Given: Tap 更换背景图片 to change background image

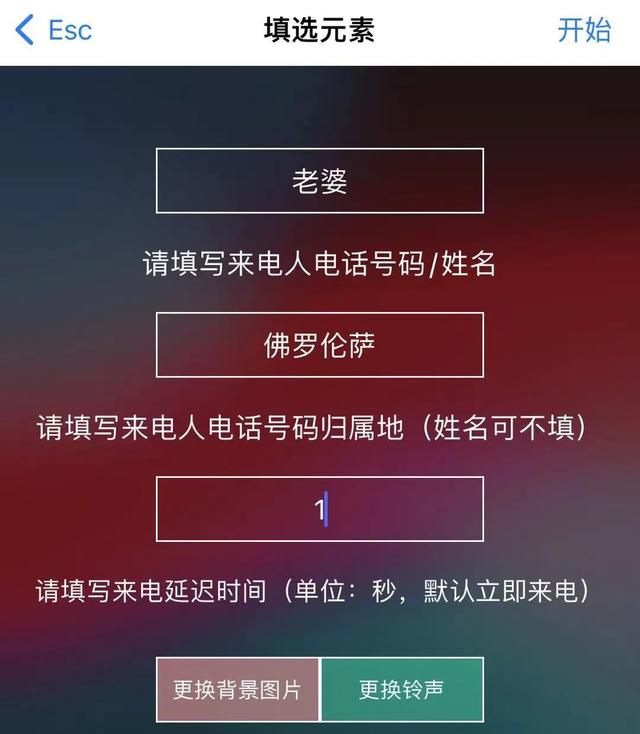Looking at the screenshot, I should click(237, 689).
